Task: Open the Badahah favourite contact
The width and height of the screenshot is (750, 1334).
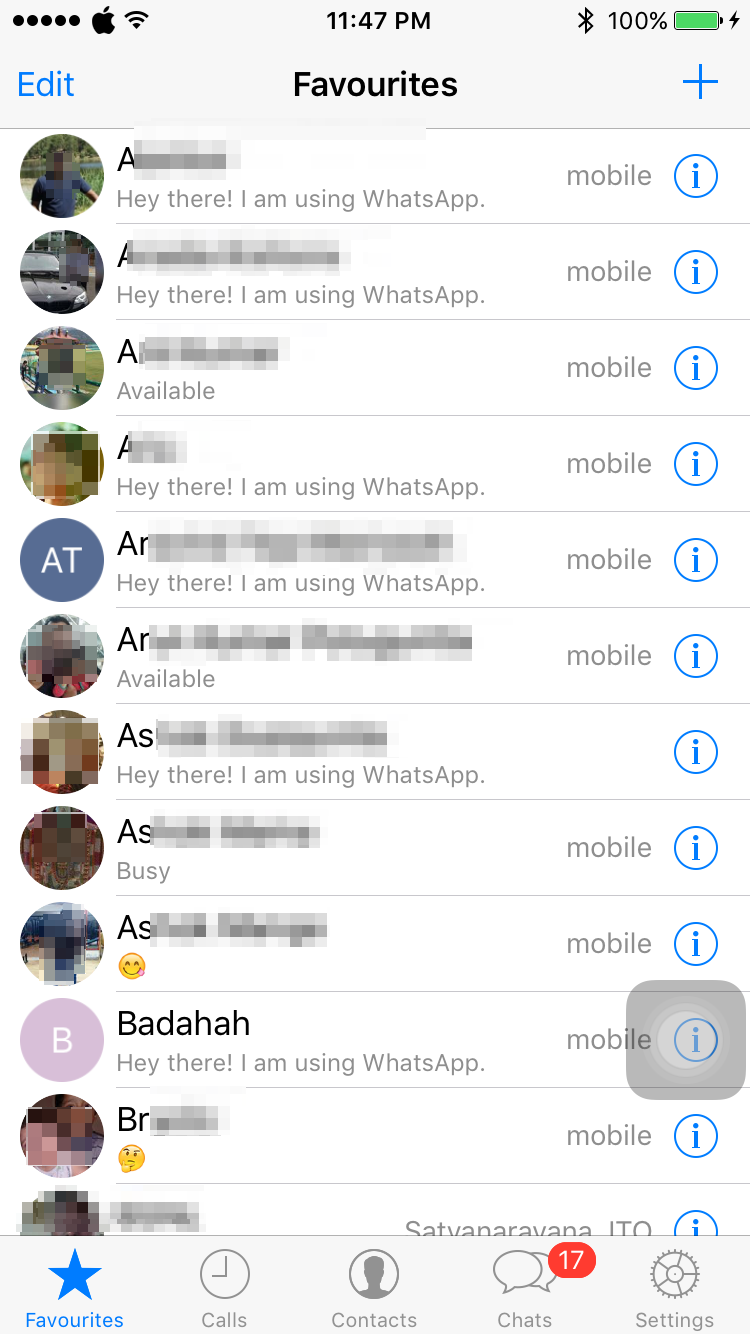Action: (375, 1040)
